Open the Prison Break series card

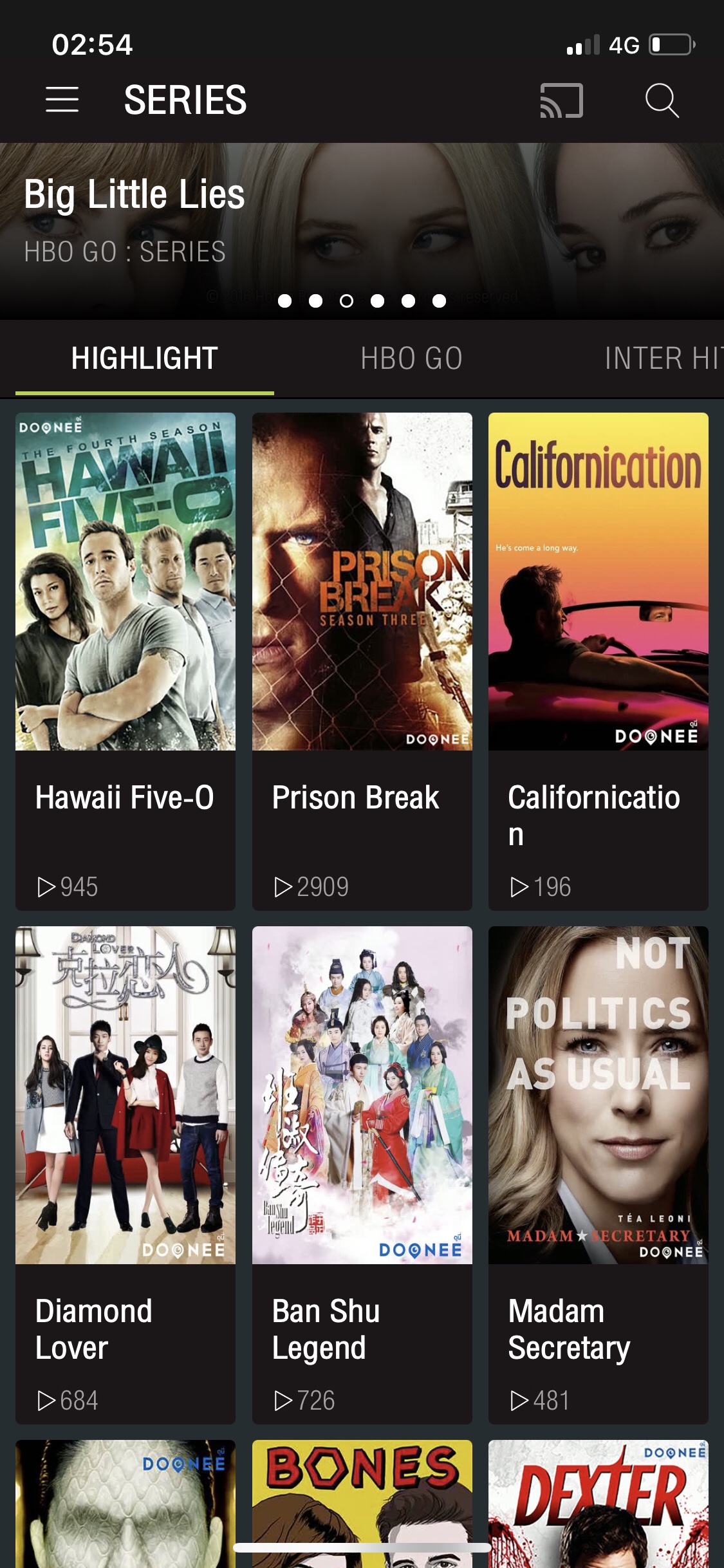click(362, 660)
